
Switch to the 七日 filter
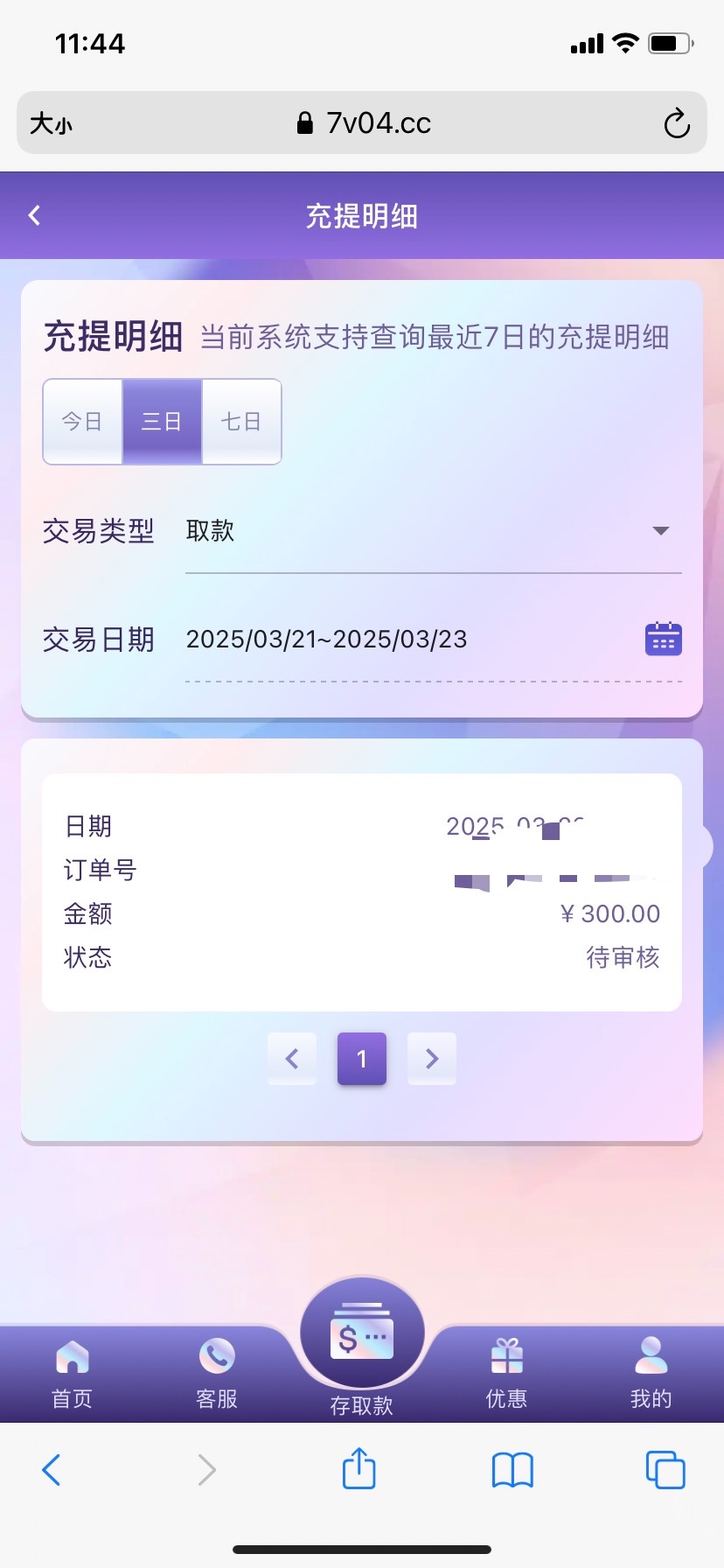[241, 422]
